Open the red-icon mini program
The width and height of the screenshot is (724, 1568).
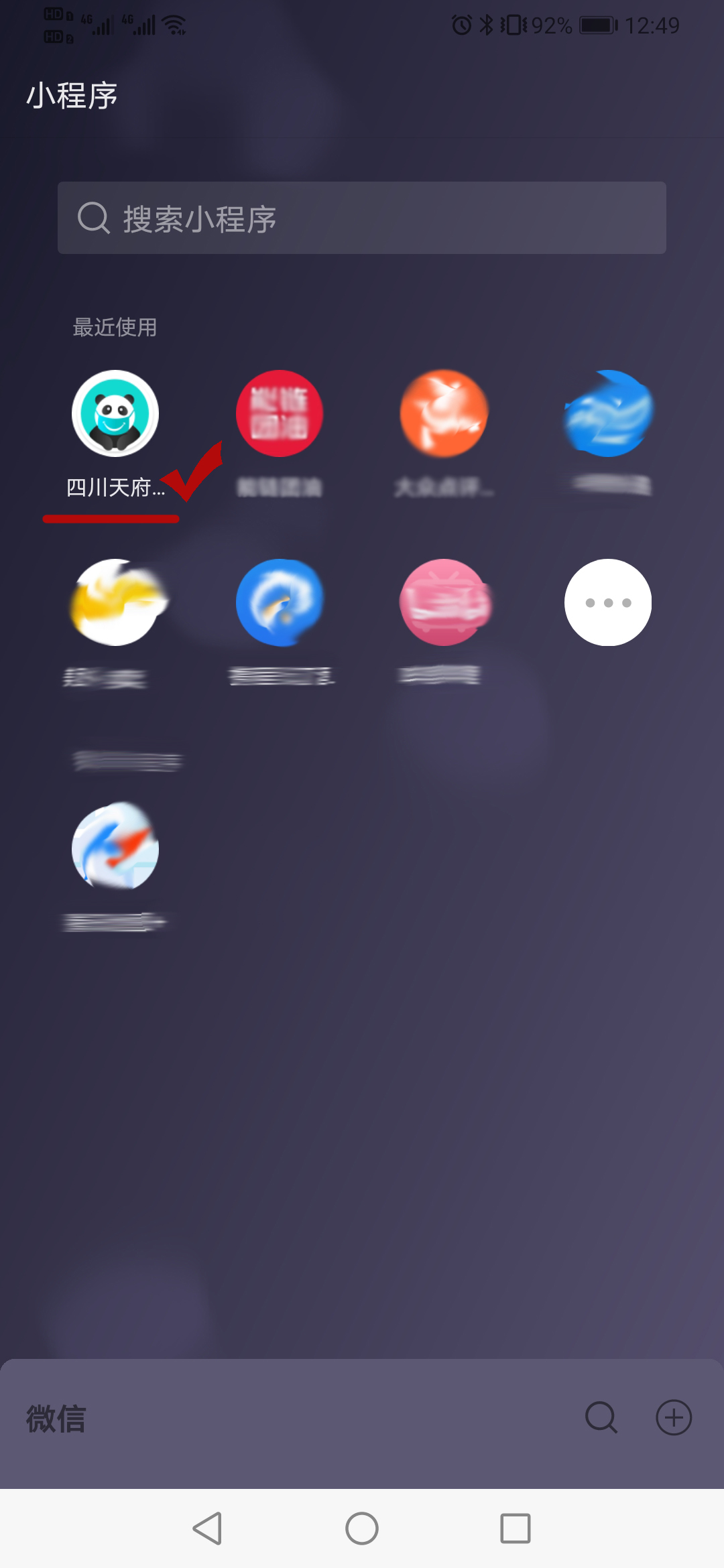click(x=280, y=414)
